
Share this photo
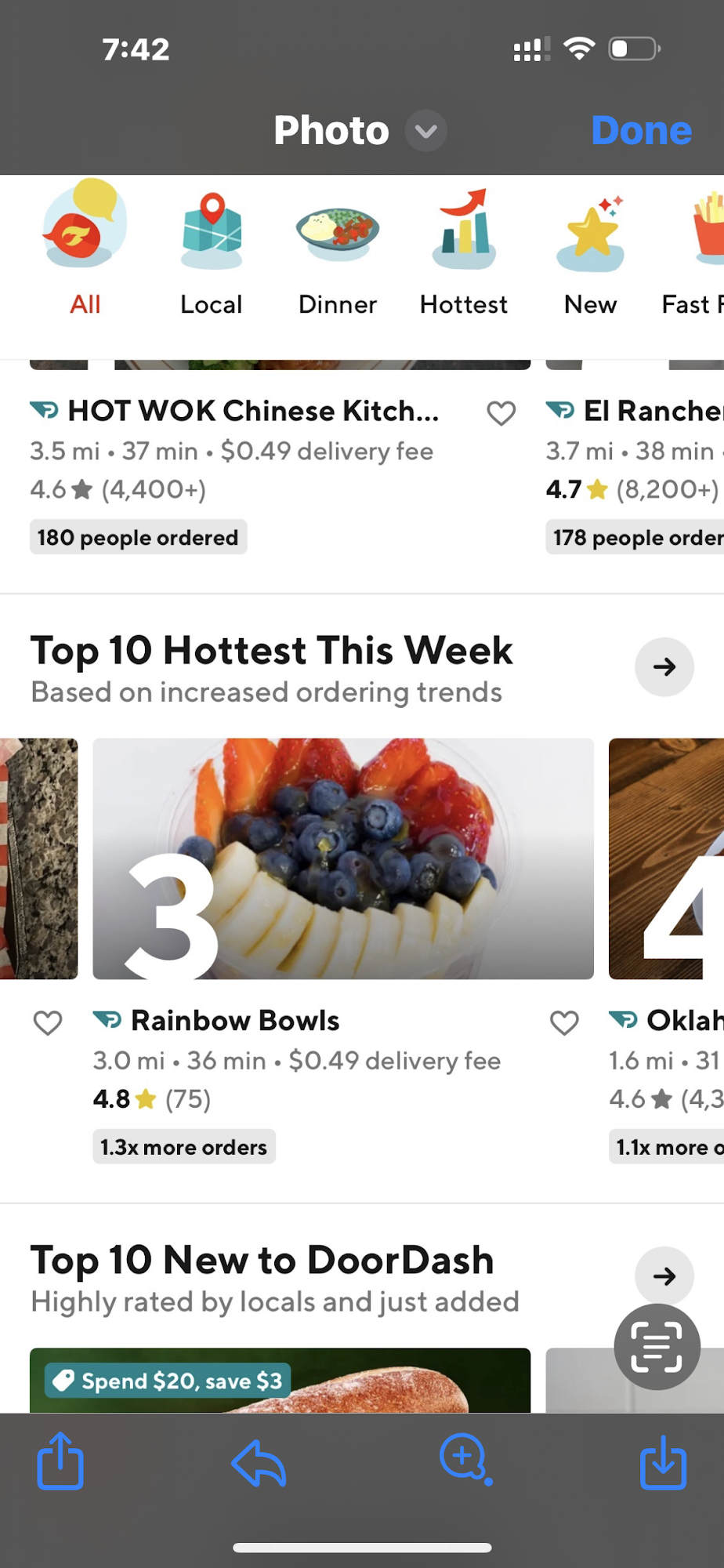60,1461
